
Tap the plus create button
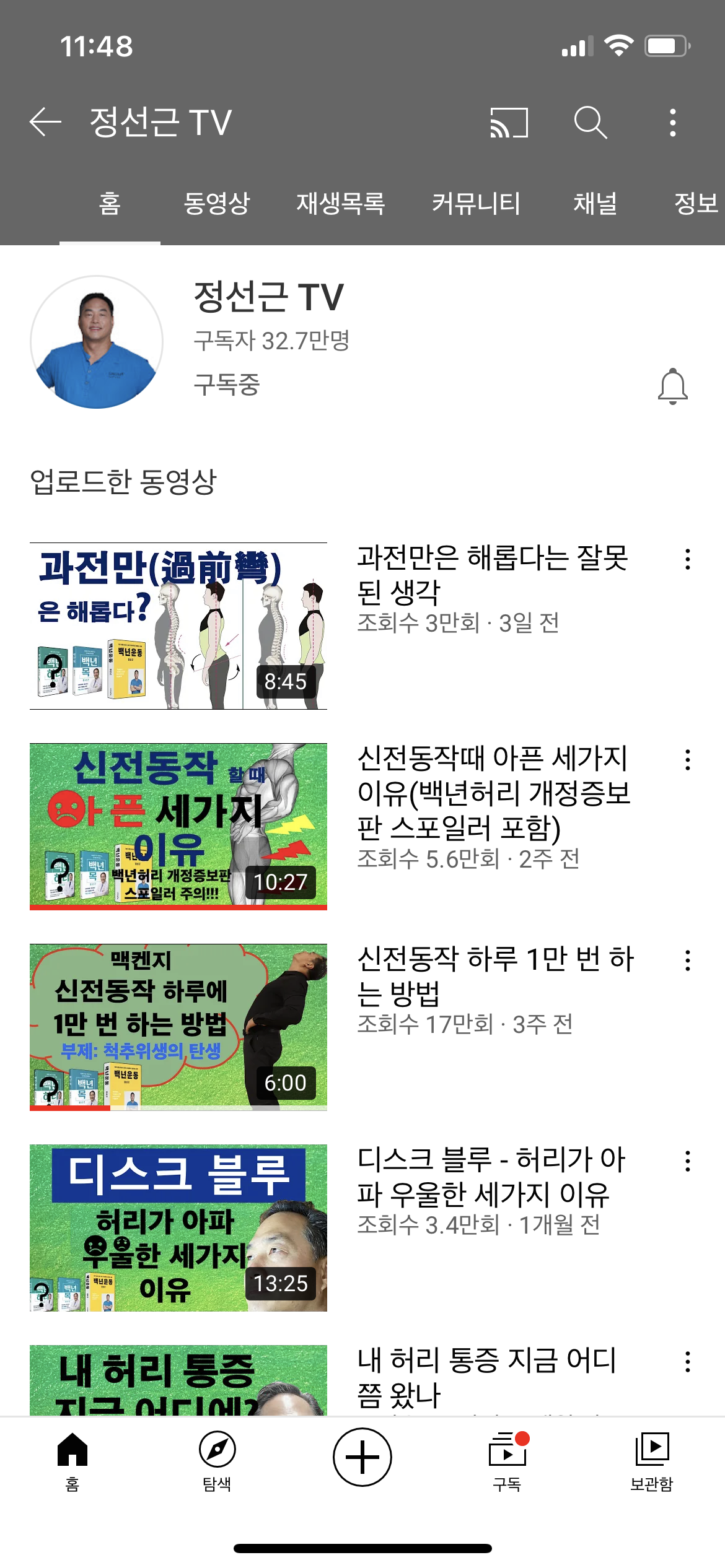click(362, 1457)
